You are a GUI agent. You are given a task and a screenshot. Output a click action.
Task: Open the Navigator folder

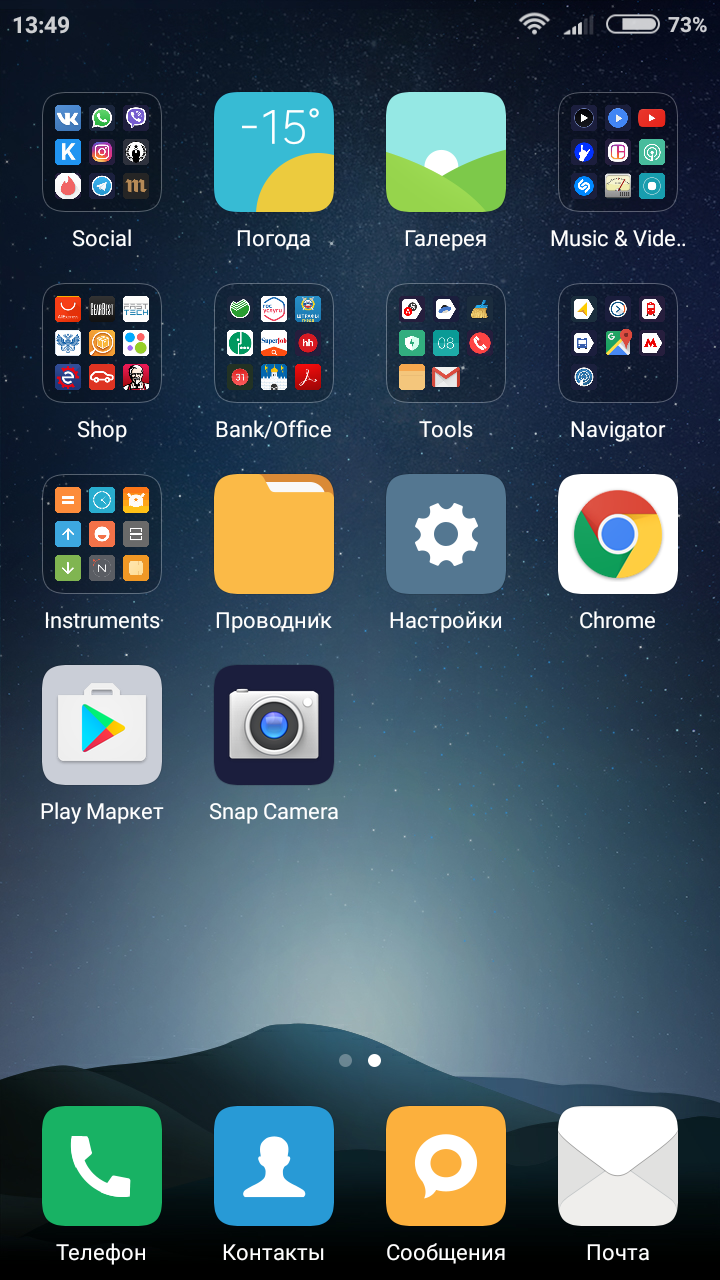(x=618, y=343)
